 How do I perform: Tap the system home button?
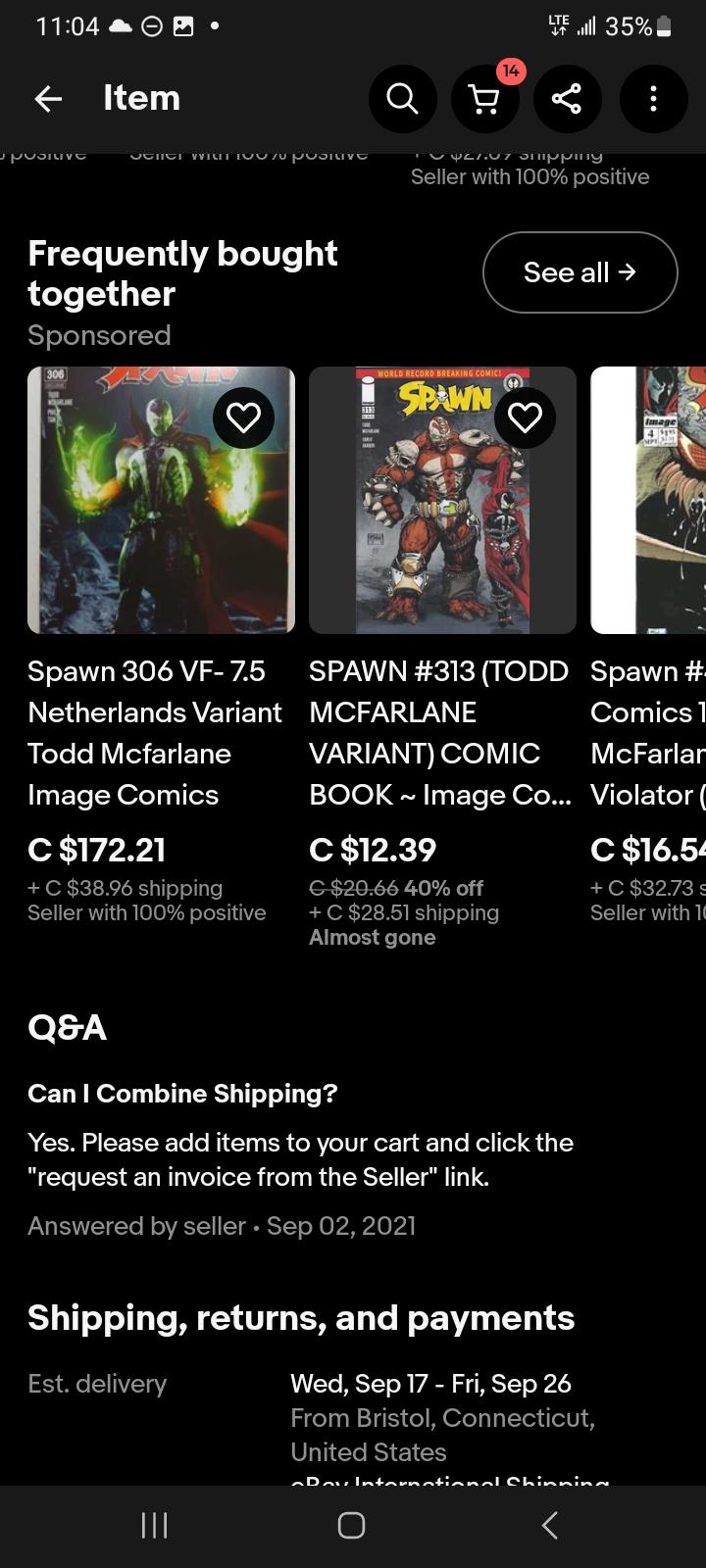(x=352, y=1525)
